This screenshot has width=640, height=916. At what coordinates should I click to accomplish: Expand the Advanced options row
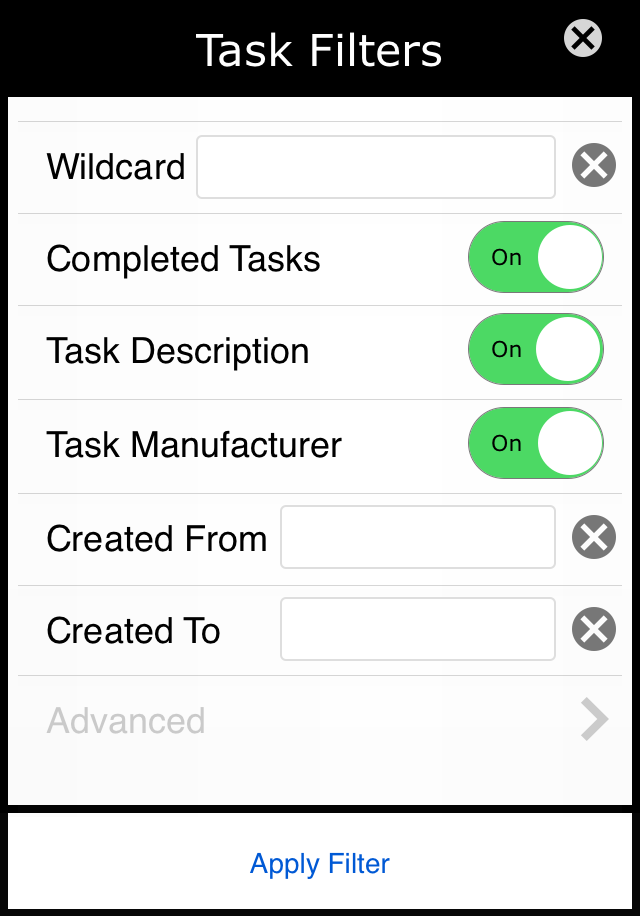coord(320,721)
